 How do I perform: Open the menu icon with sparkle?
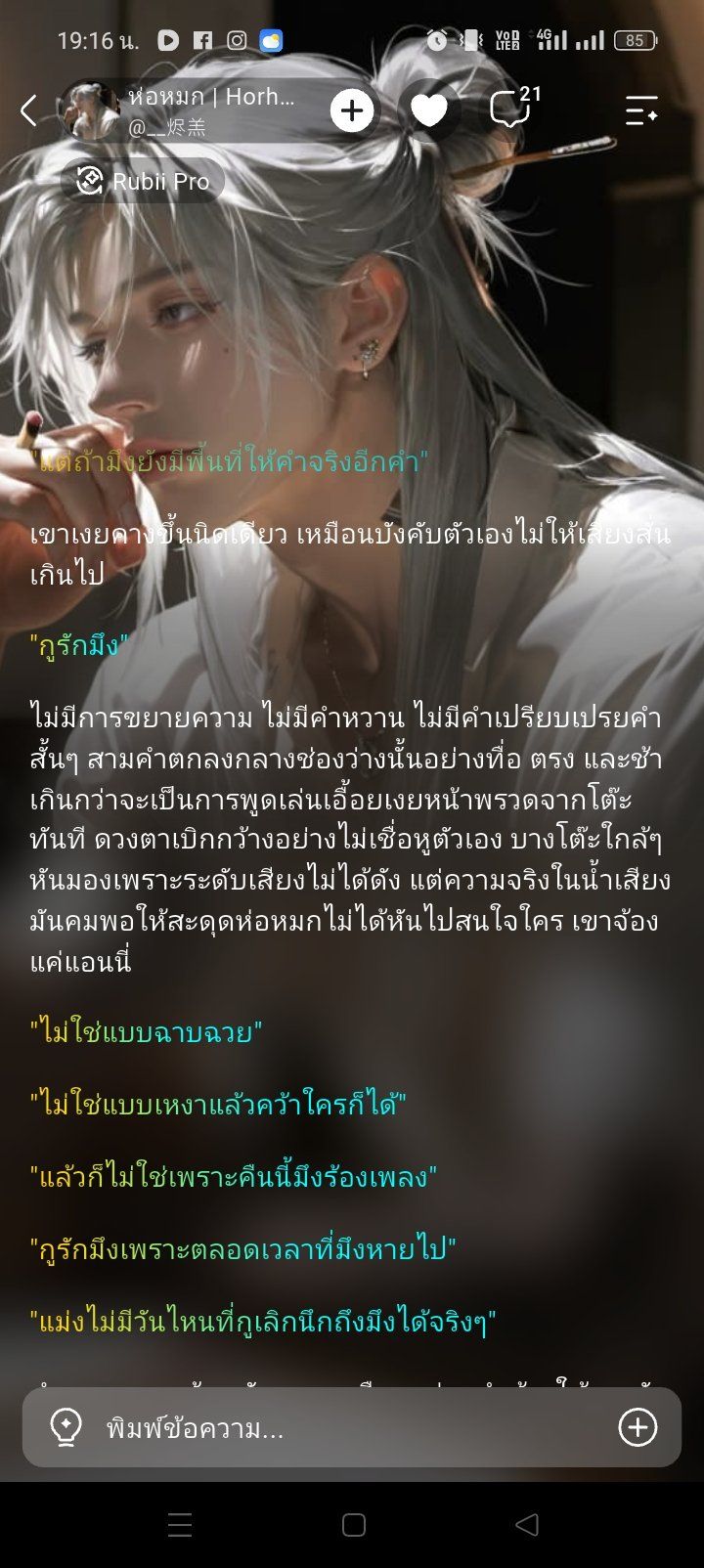click(641, 110)
